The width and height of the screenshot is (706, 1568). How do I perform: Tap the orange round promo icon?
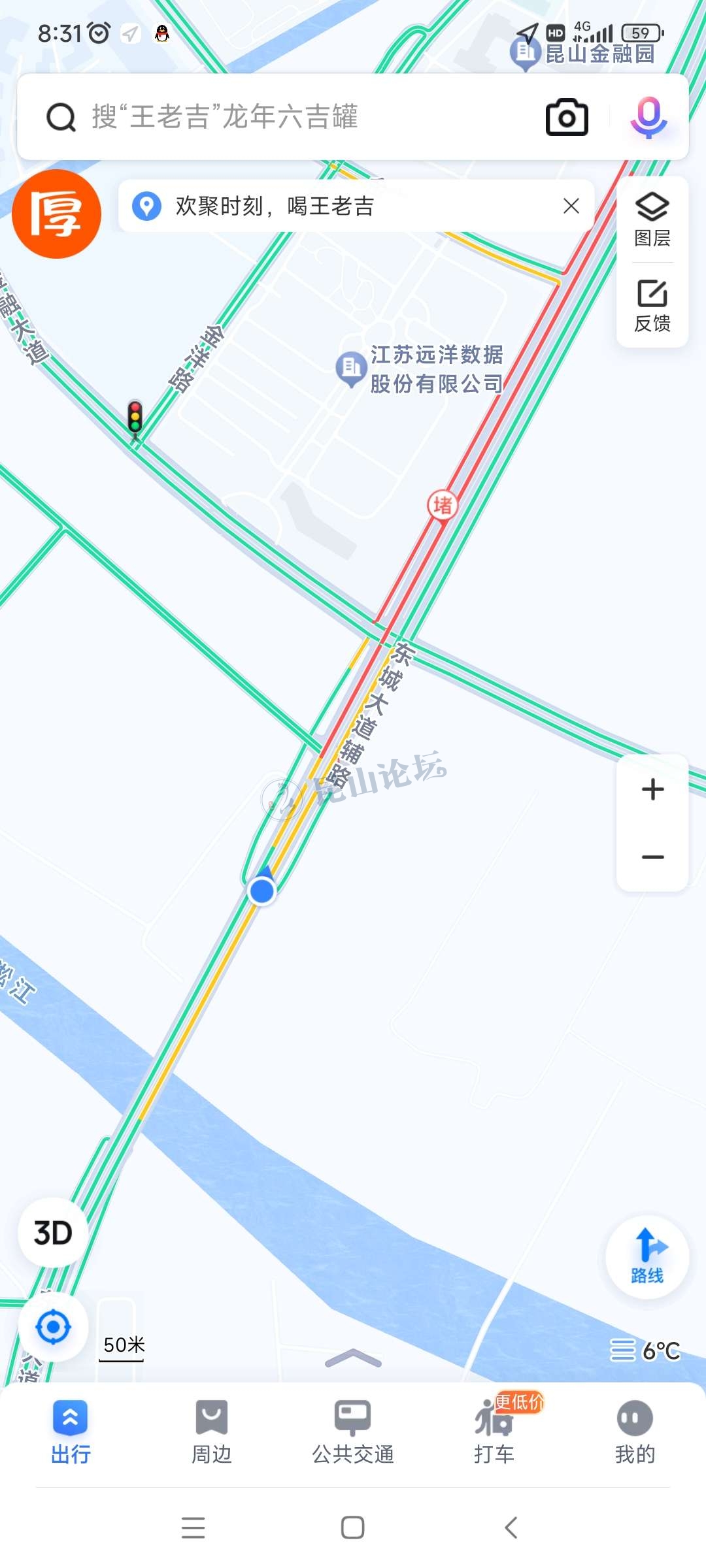click(57, 214)
